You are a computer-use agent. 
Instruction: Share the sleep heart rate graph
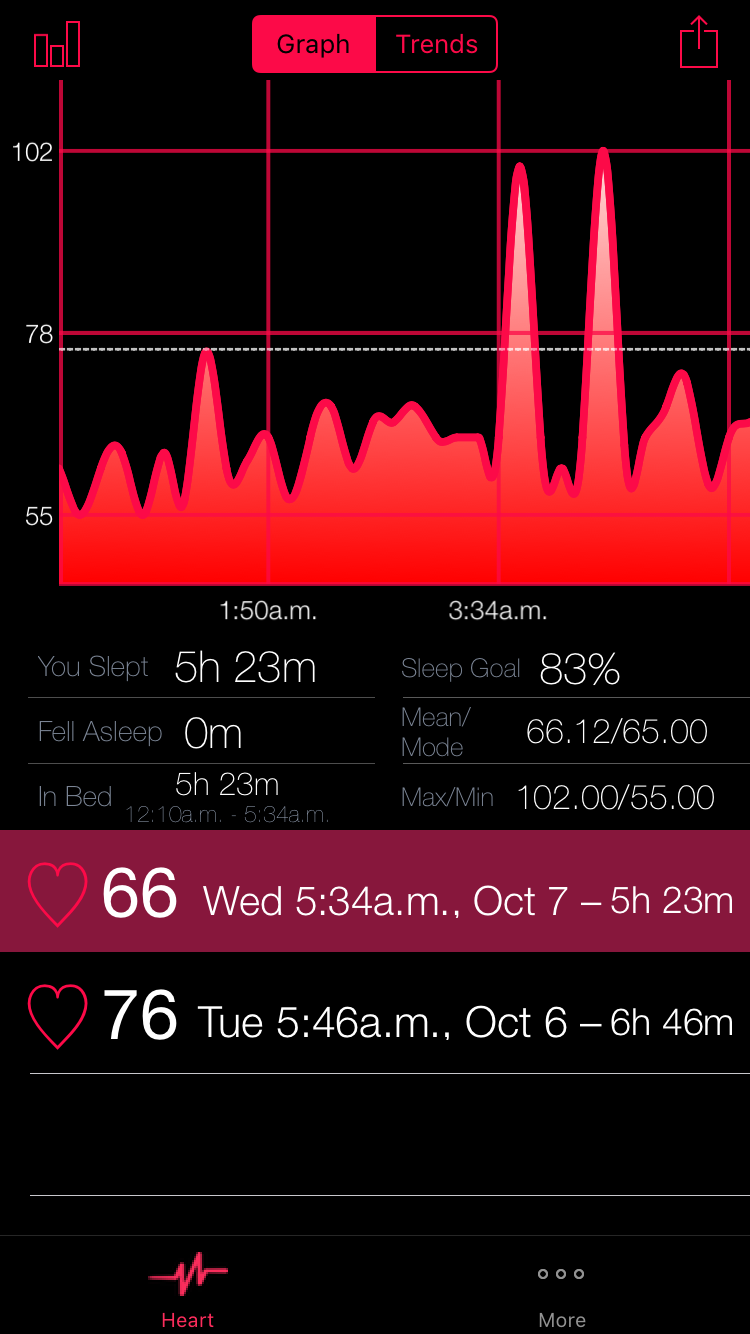[x=699, y=43]
